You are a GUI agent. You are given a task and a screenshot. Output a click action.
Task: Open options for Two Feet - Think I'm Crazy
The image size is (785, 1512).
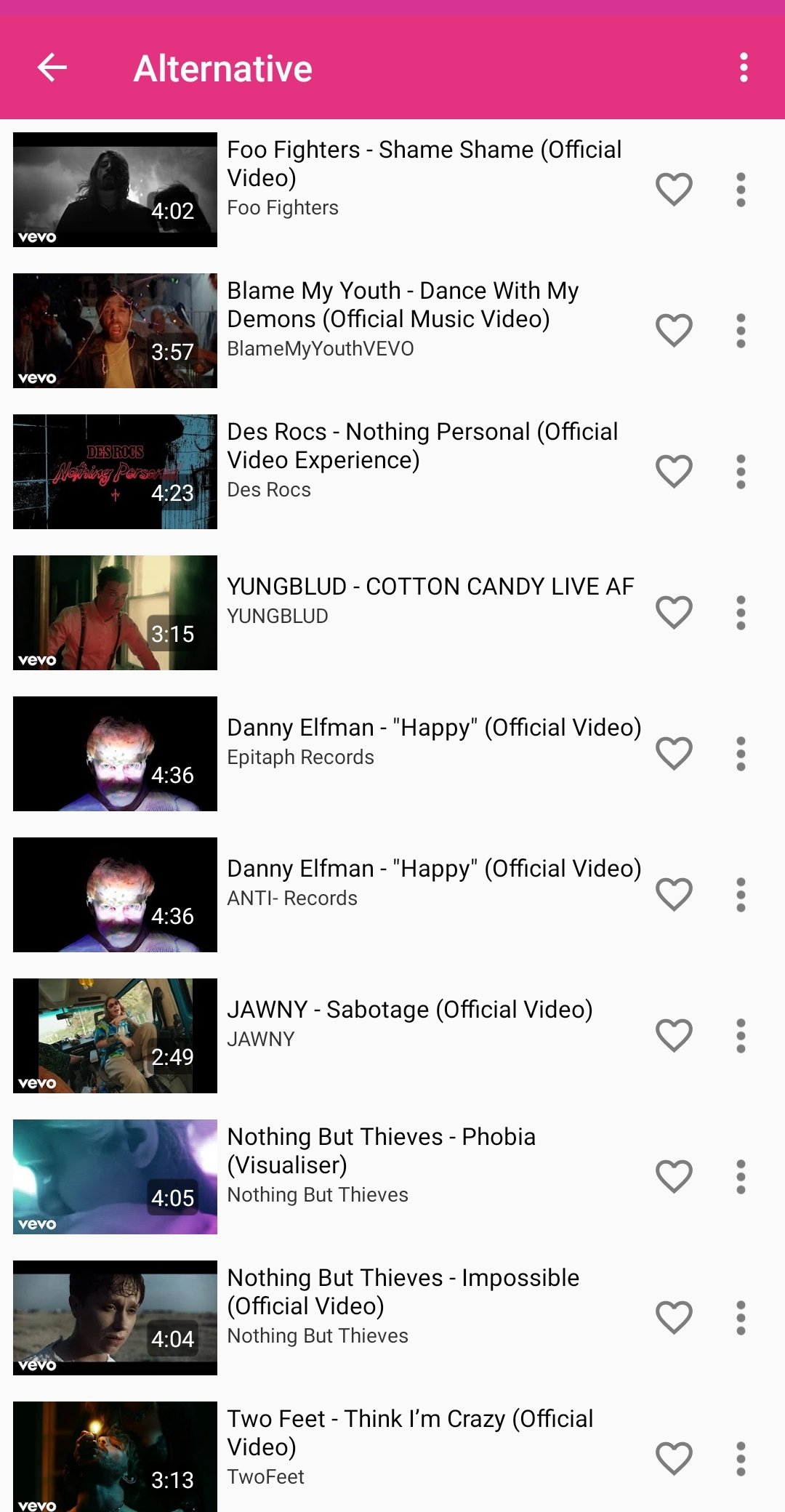click(x=741, y=1459)
